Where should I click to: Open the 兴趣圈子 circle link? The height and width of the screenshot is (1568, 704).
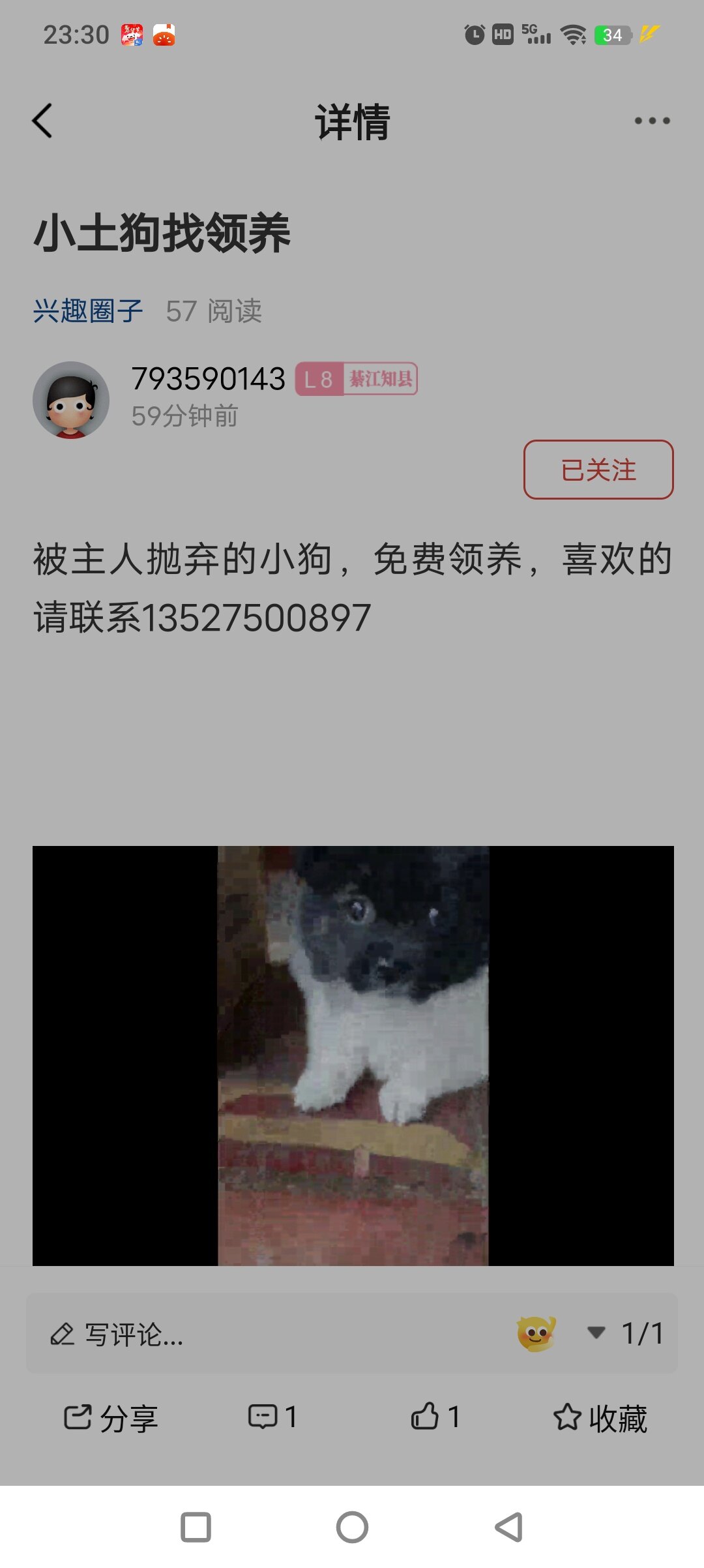point(88,311)
